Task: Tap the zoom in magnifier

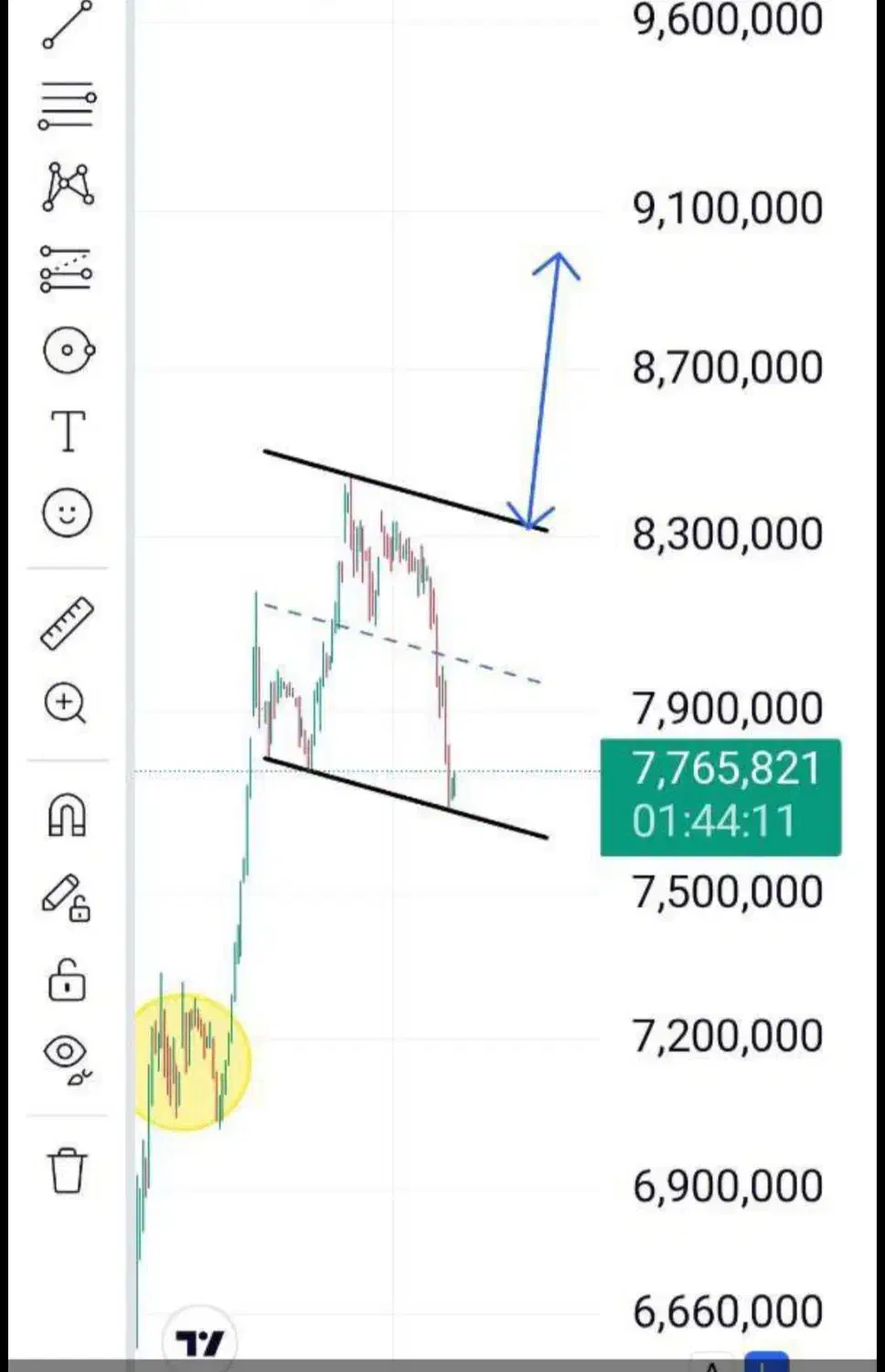Action: (66, 703)
